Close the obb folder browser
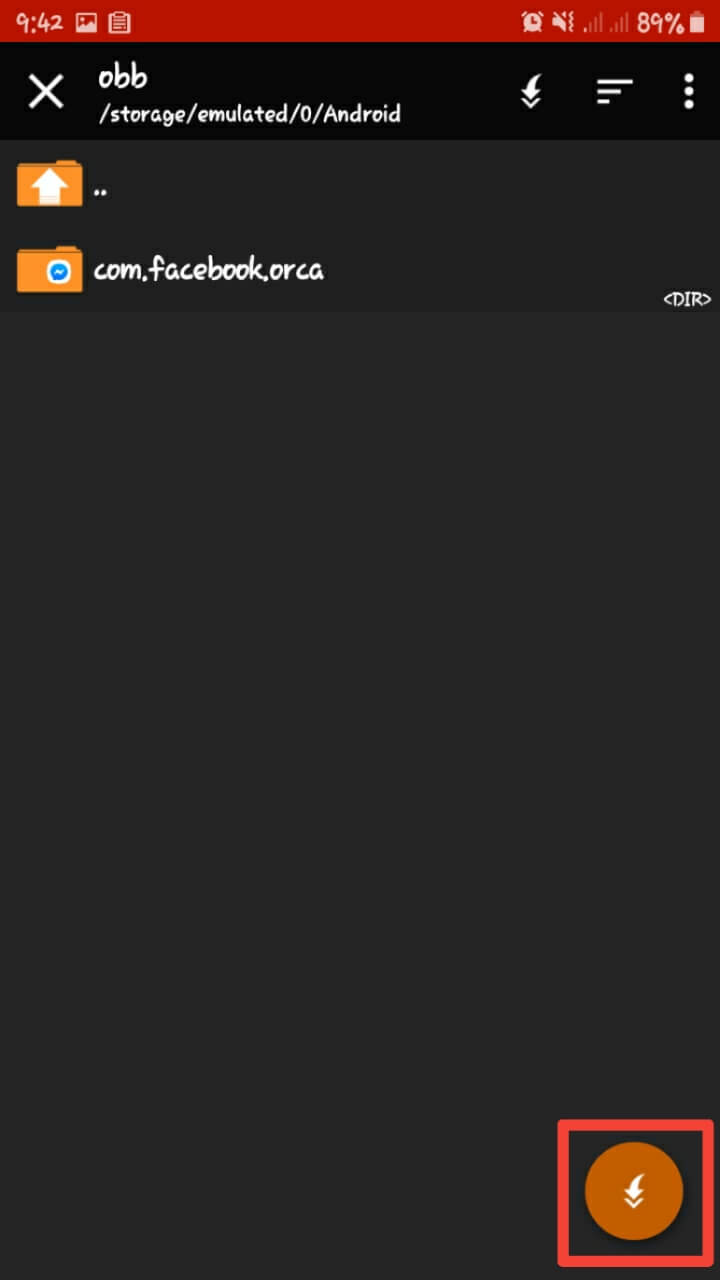Image resolution: width=720 pixels, height=1280 pixels. click(45, 92)
